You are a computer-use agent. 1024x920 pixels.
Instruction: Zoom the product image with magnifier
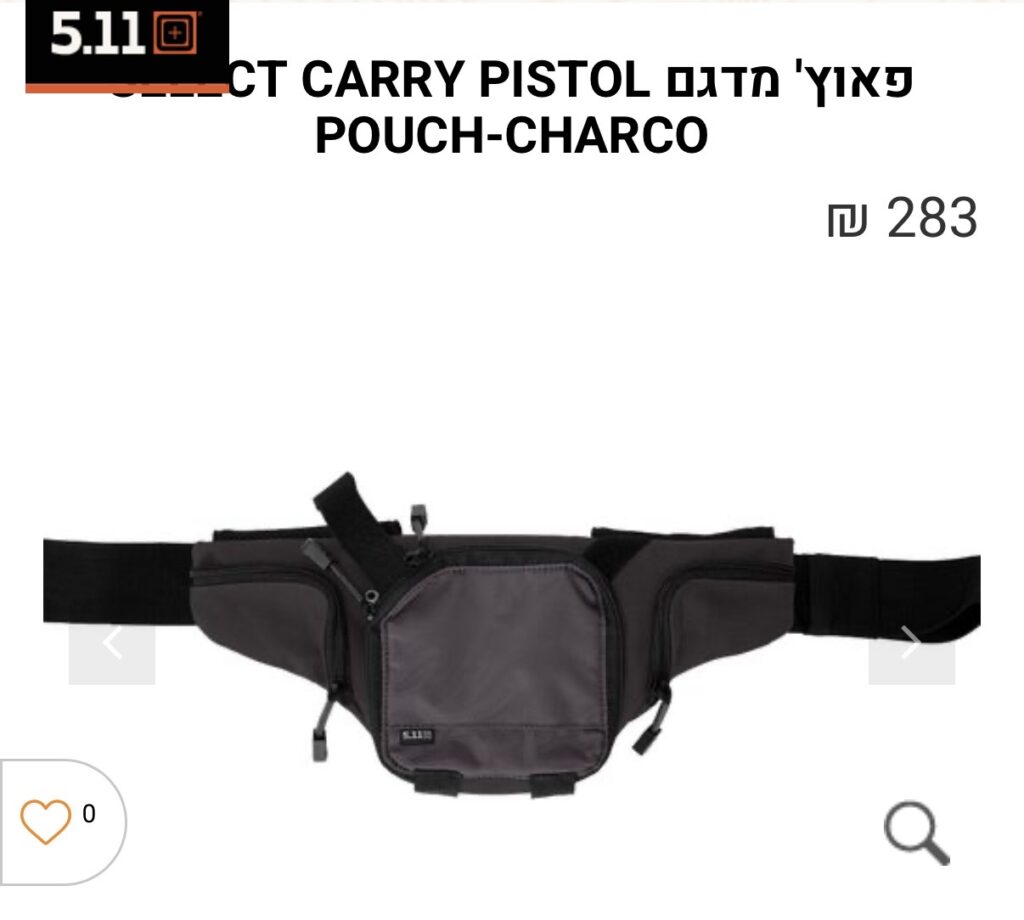[x=916, y=833]
